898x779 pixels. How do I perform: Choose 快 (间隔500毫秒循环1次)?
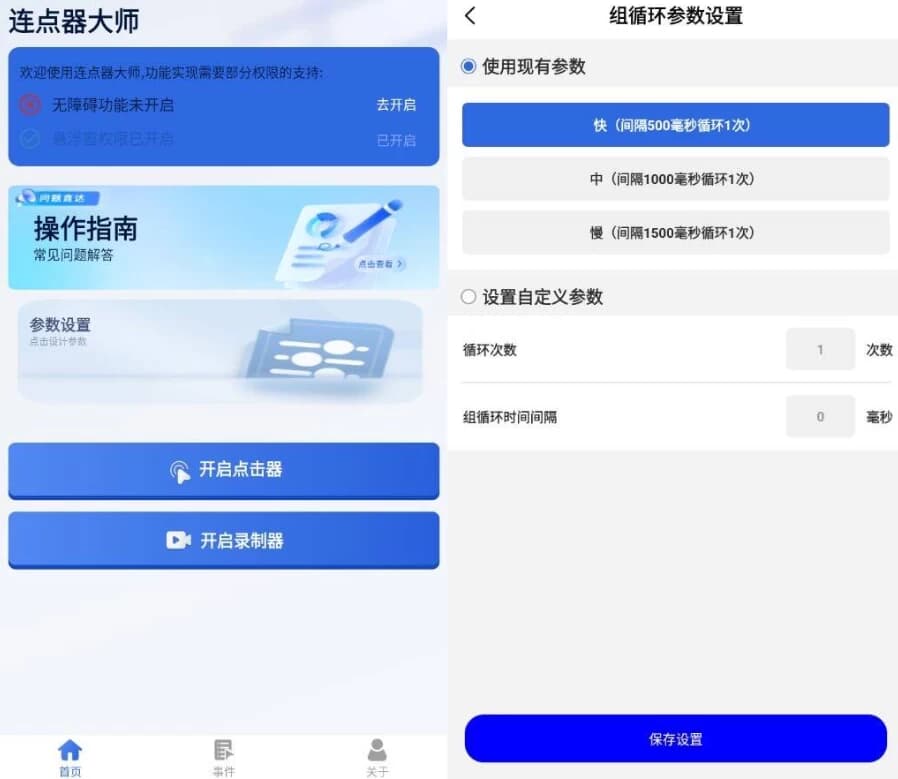(x=675, y=125)
